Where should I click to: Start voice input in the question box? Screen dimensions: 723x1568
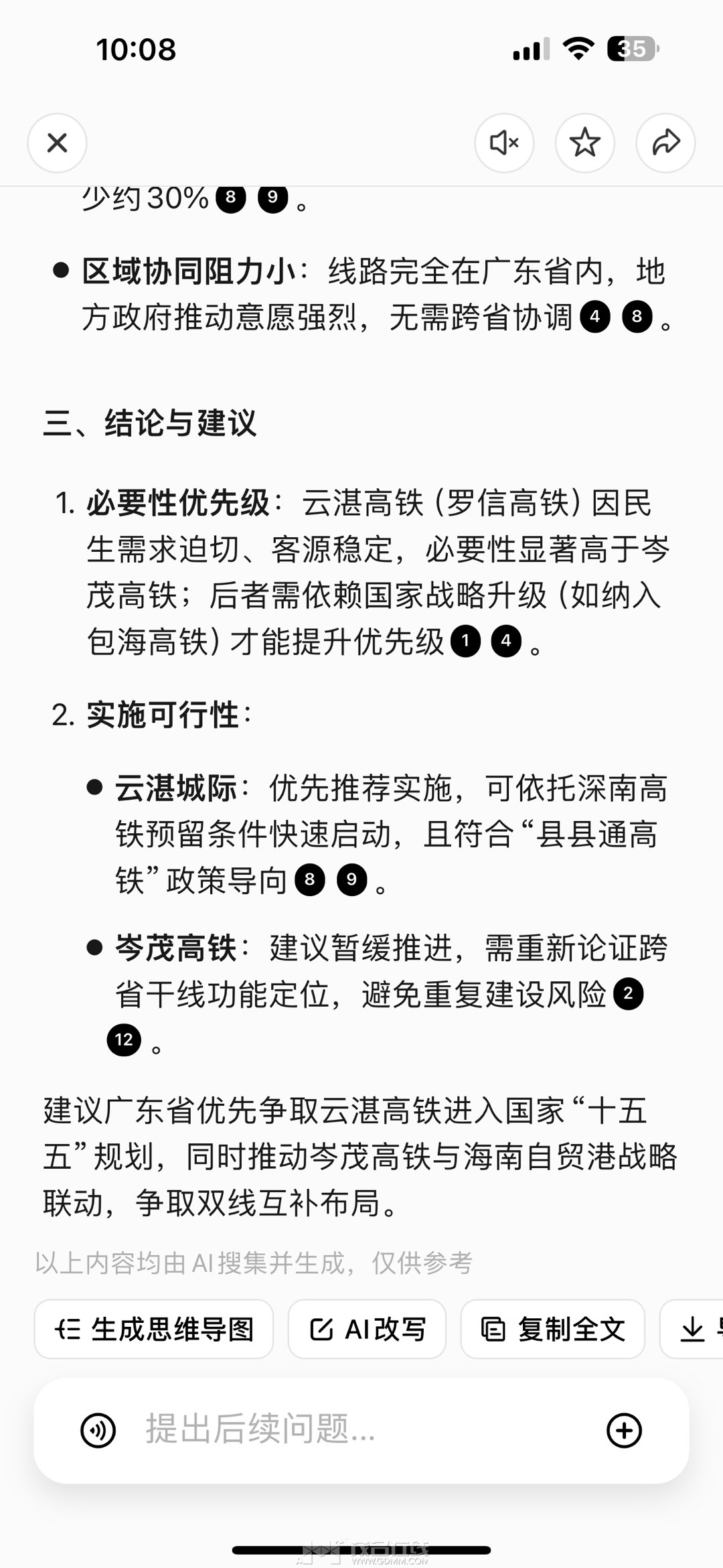98,1430
